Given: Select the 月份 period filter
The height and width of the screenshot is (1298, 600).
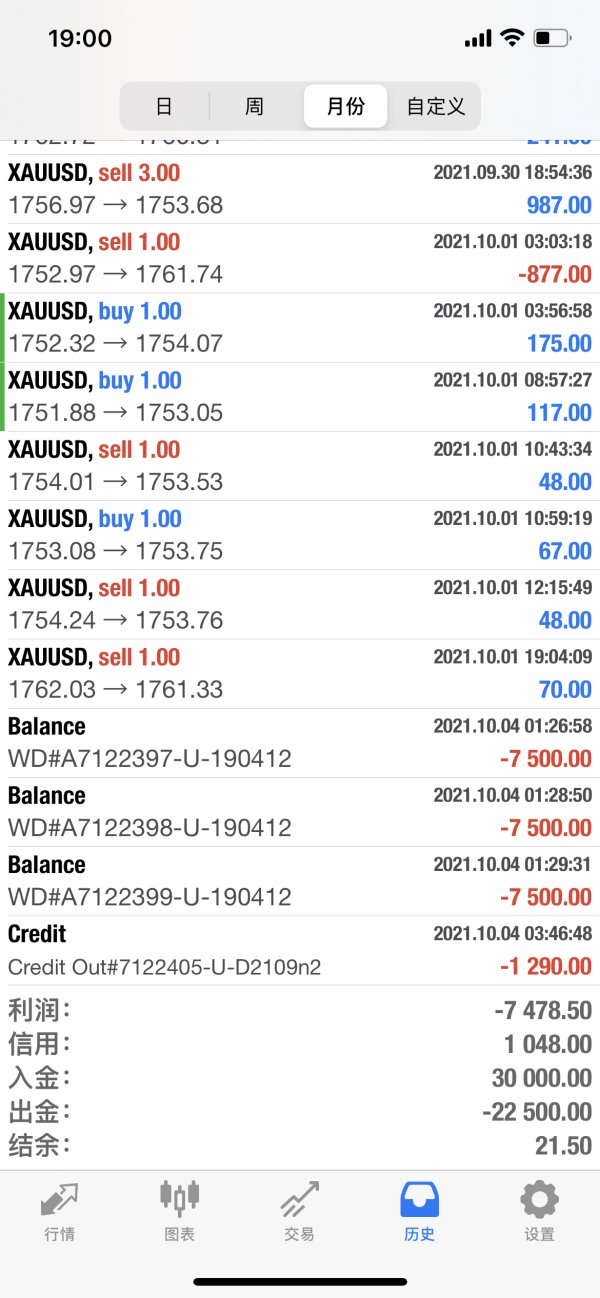Looking at the screenshot, I should [x=345, y=106].
